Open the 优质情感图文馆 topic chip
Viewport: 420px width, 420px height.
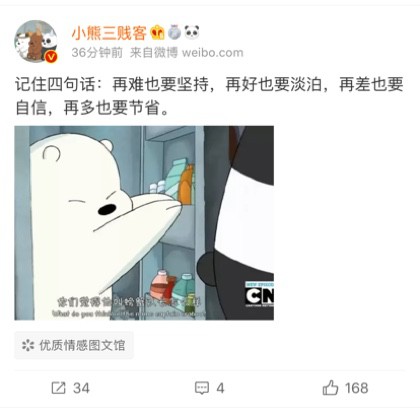[x=74, y=345]
